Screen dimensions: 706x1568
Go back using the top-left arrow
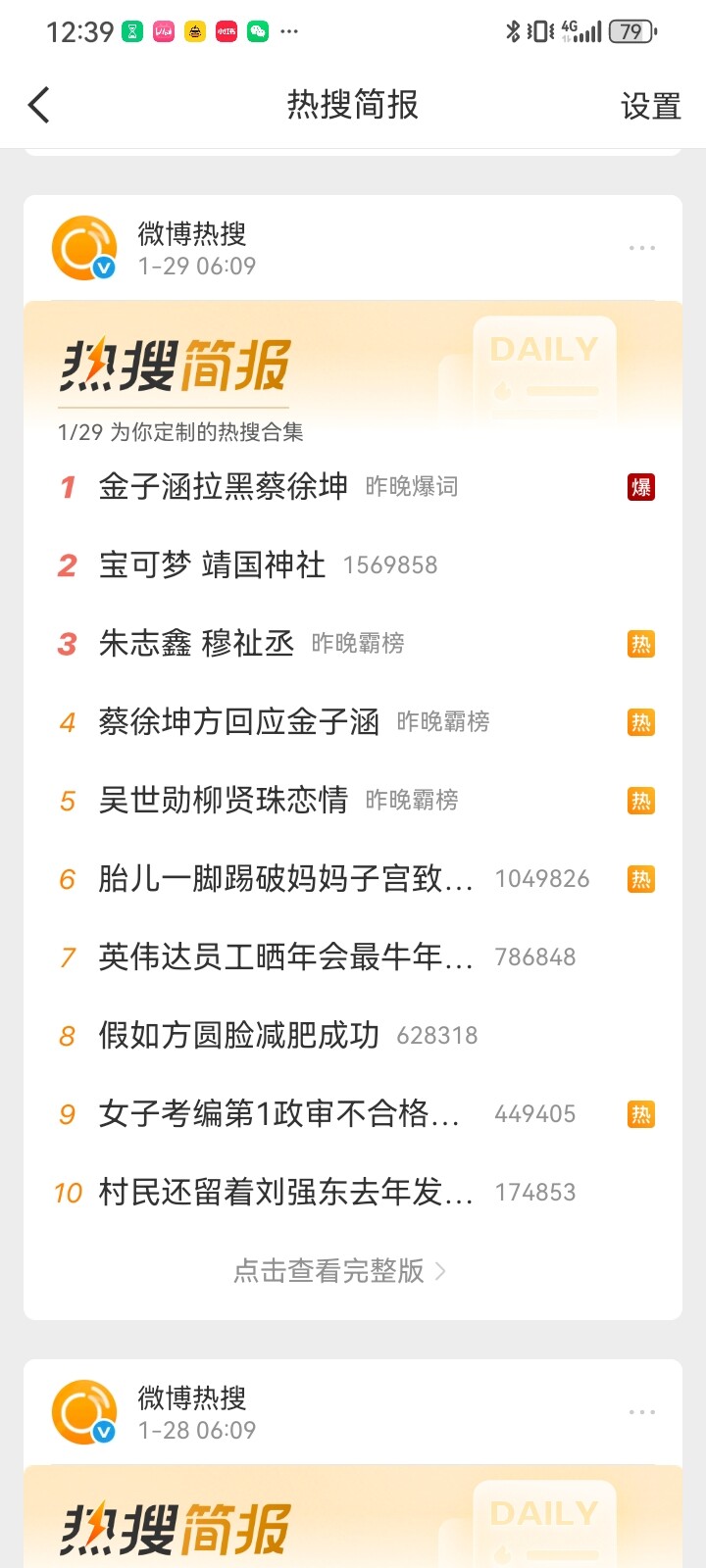(x=39, y=105)
